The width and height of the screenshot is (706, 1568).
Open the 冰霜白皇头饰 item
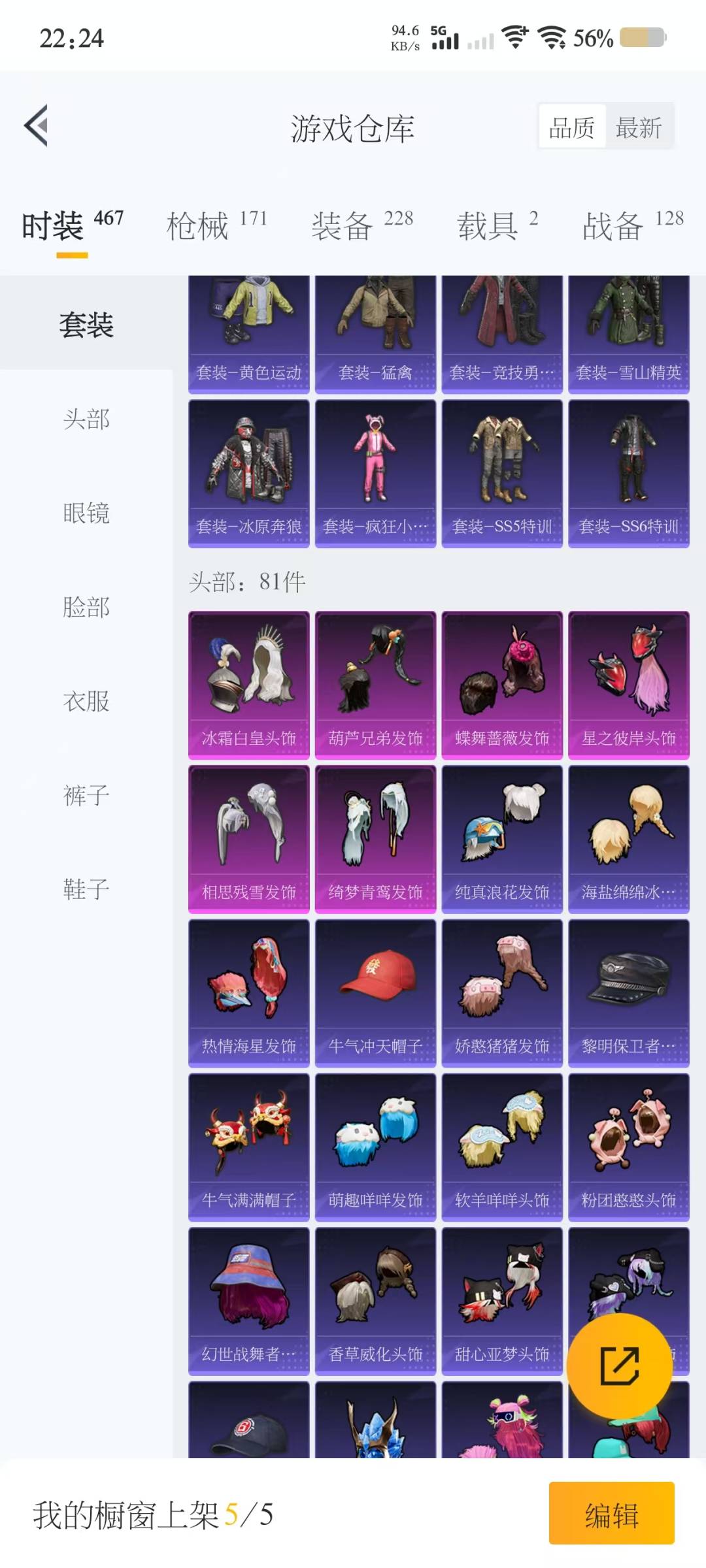(x=248, y=685)
